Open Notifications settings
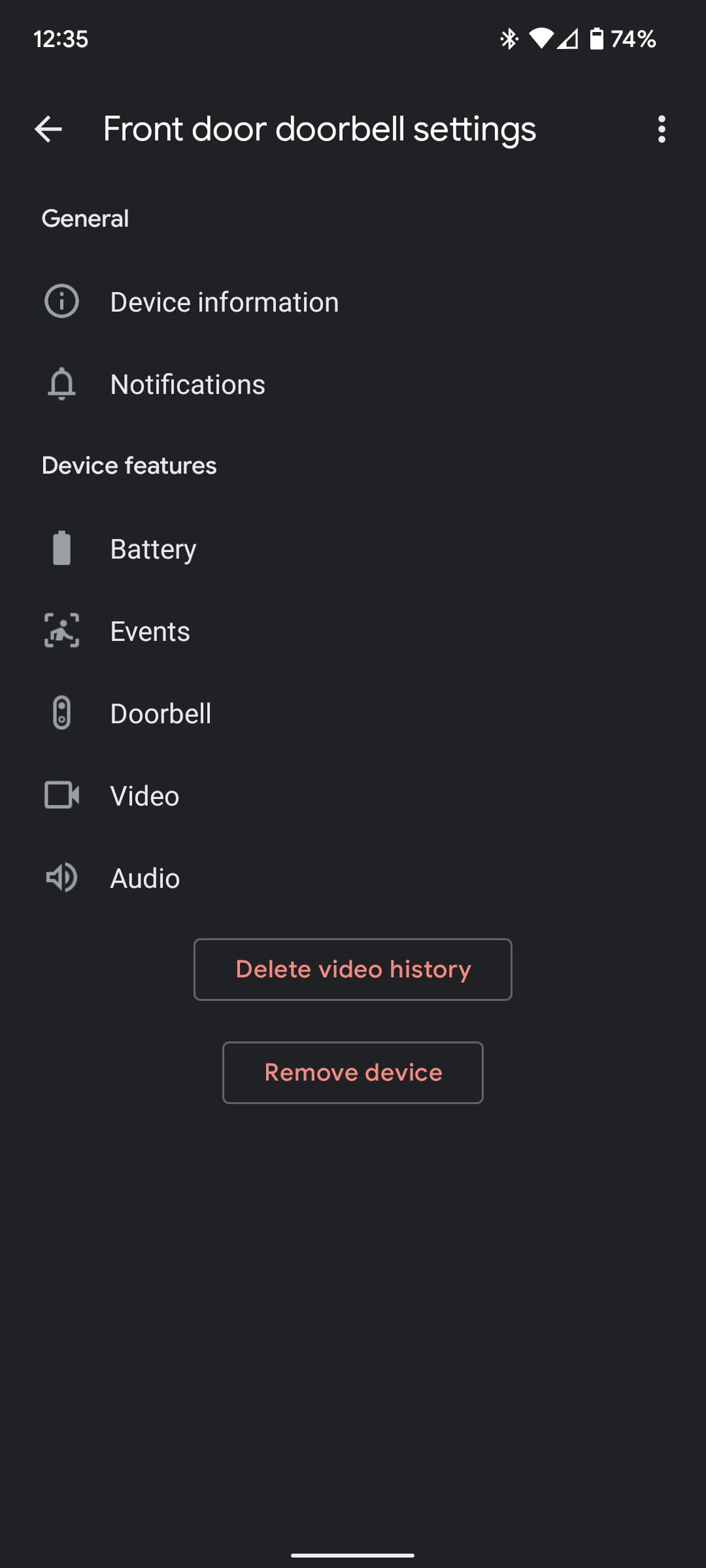Screen dimensions: 706x1568 (188, 384)
